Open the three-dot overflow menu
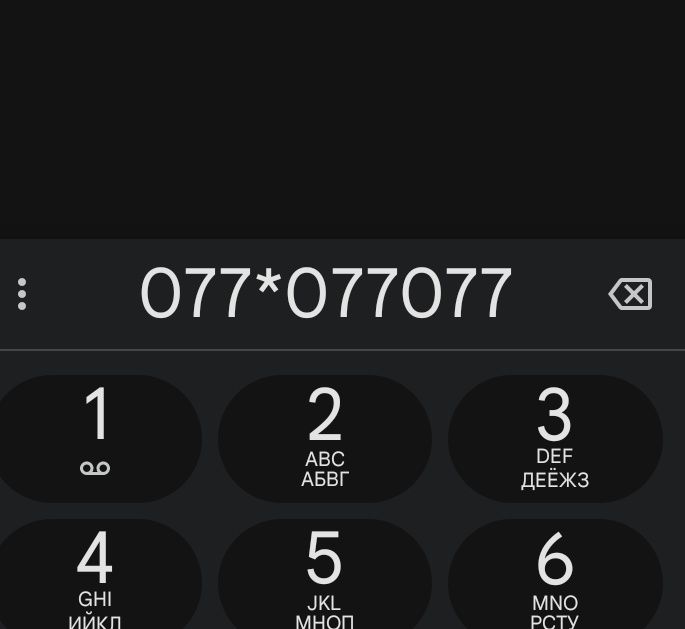The image size is (685, 629). click(22, 294)
